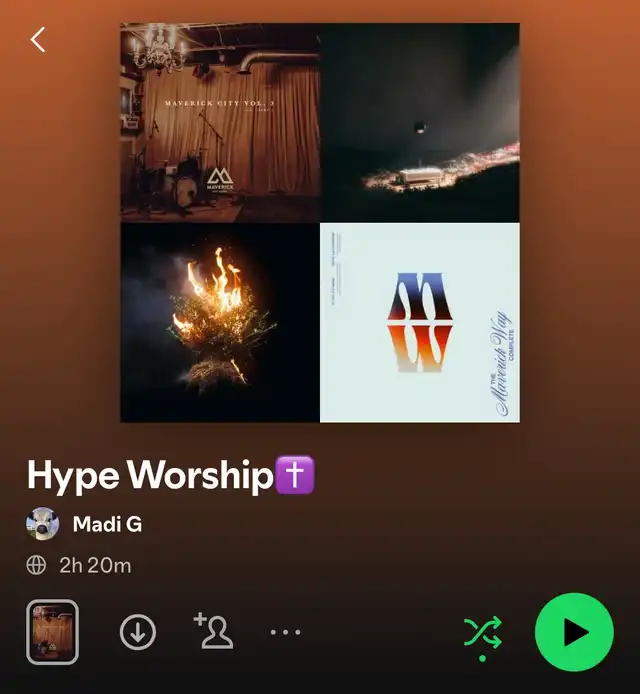The image size is (640, 694).
Task: Open Madi G's profile
Action: [106, 524]
